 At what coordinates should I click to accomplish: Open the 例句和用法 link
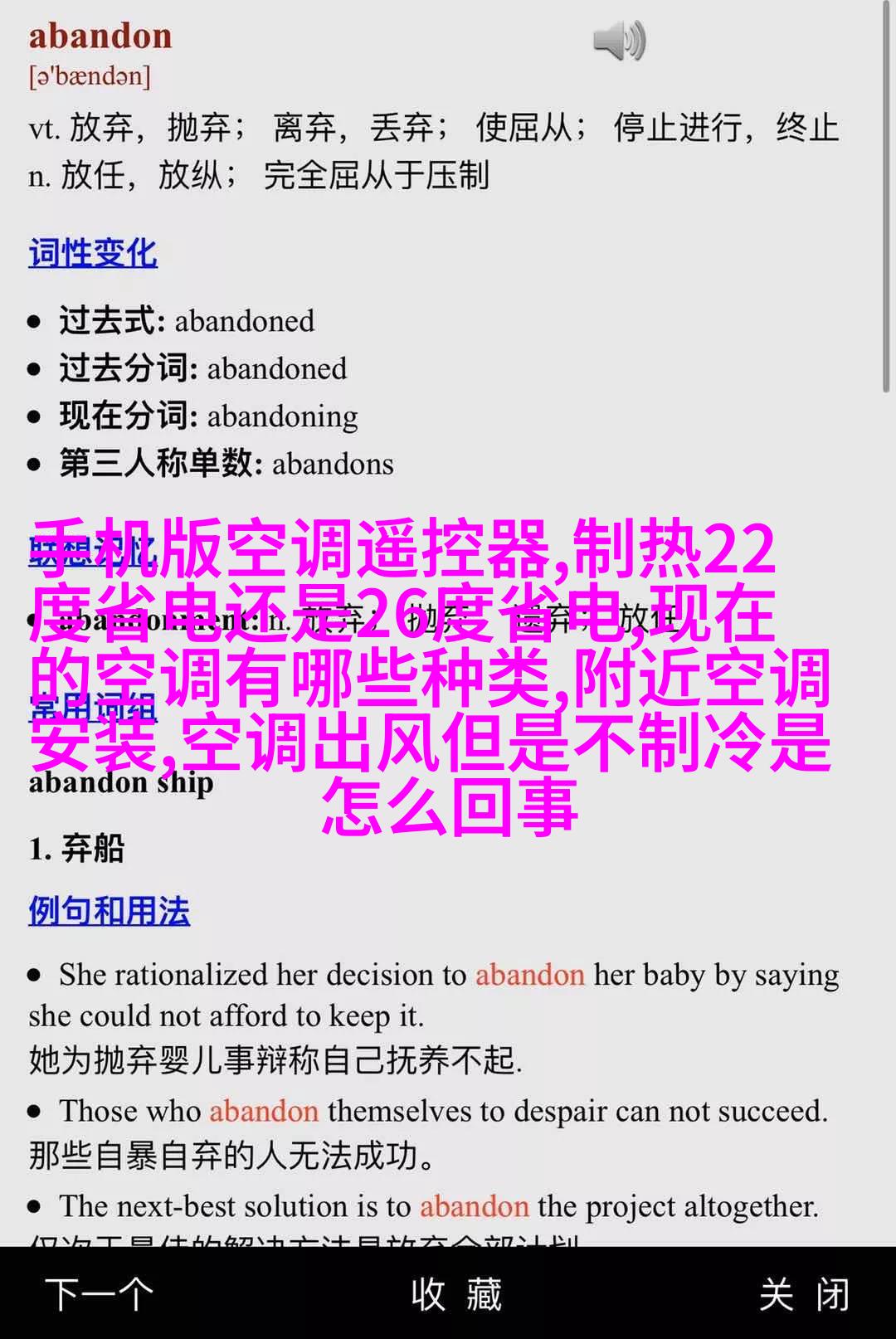tap(109, 911)
